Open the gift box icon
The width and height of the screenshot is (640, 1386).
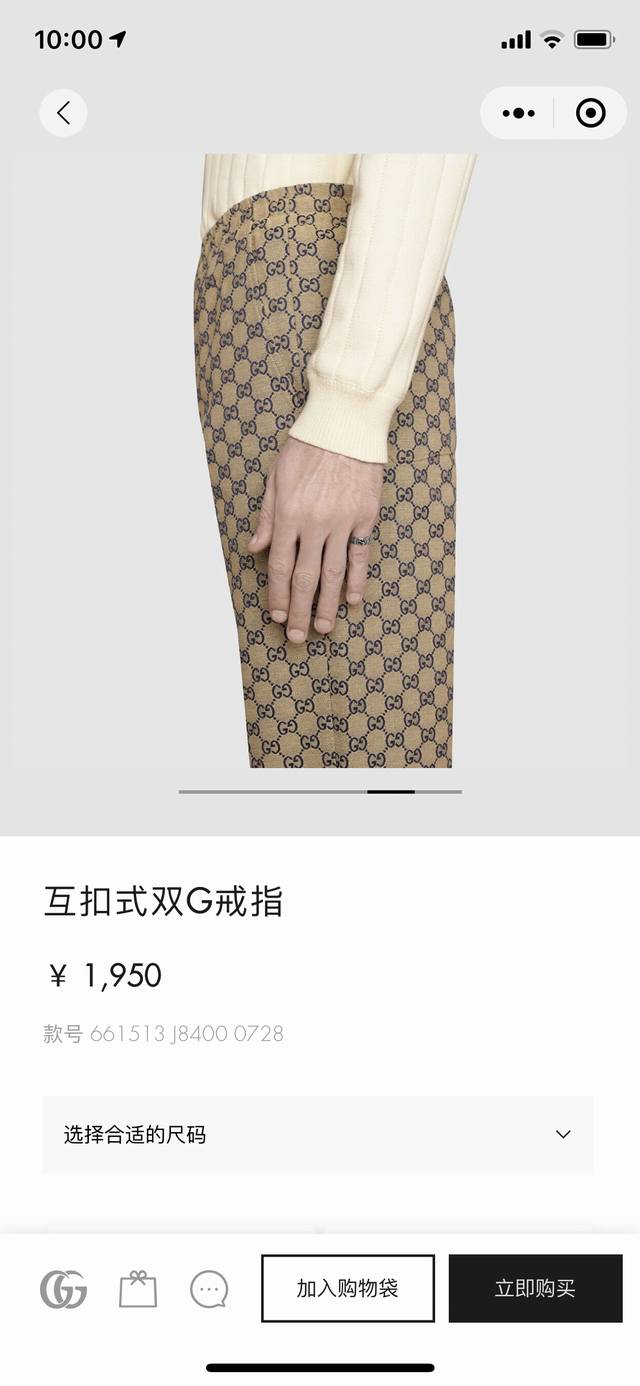[x=138, y=1289]
